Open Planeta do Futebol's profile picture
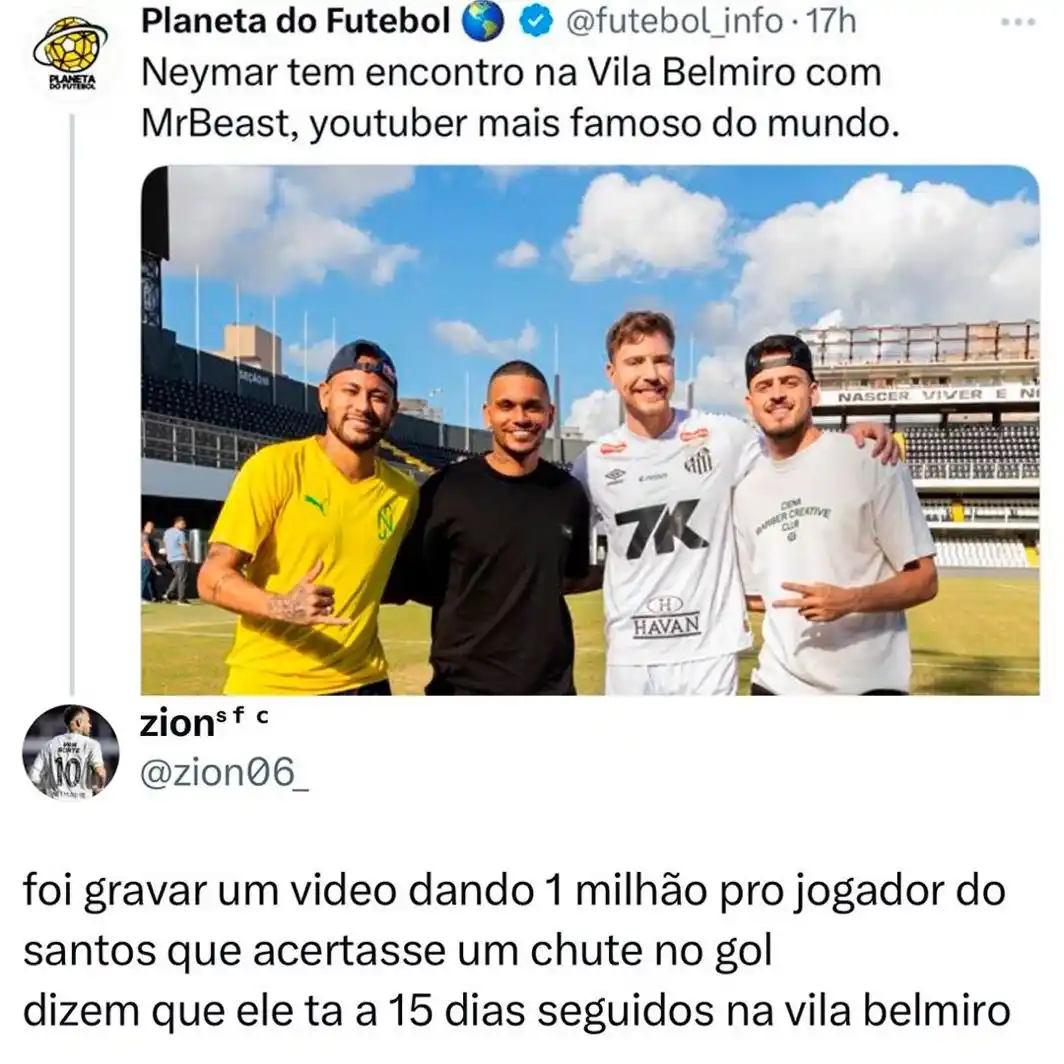The image size is (1064, 1064). point(70,55)
